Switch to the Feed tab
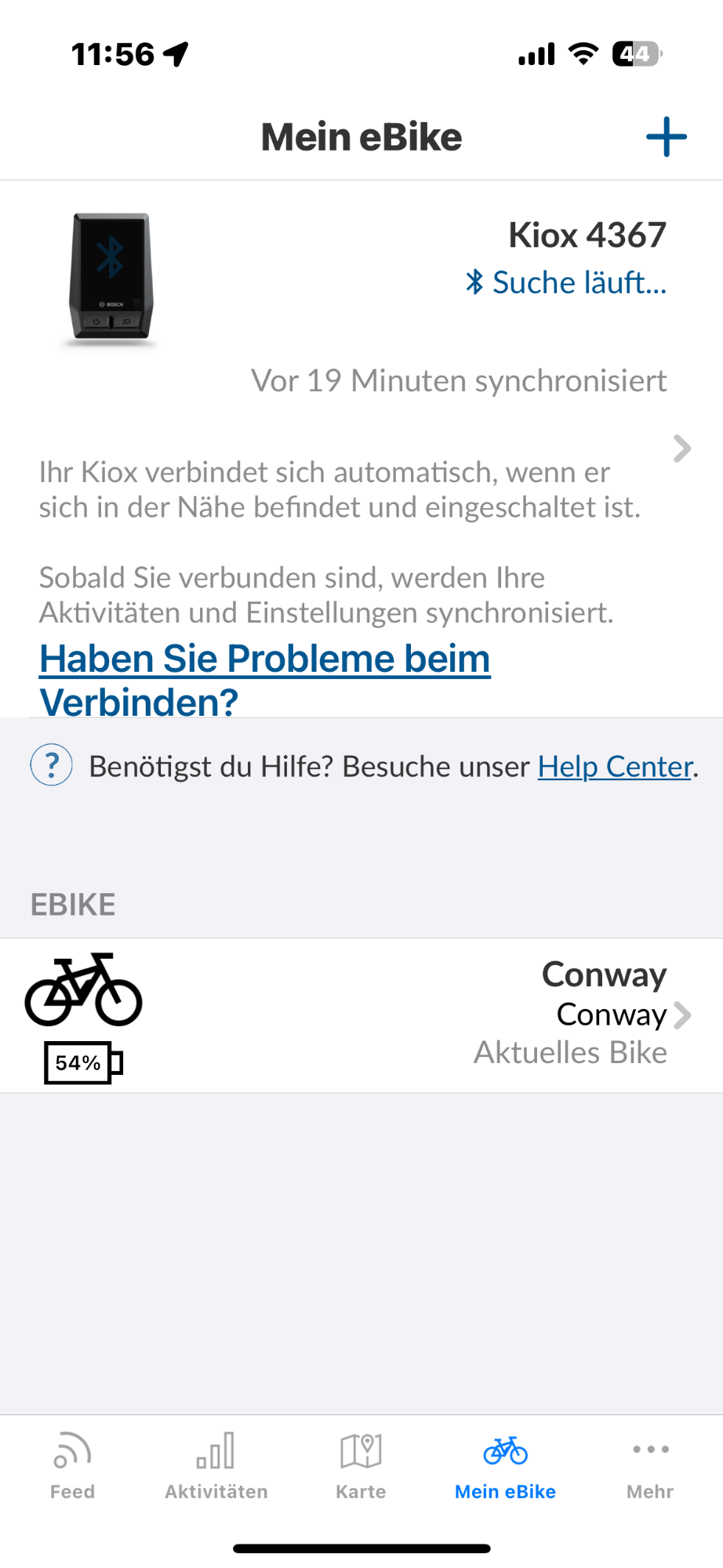The height and width of the screenshot is (1568, 723). tap(72, 1466)
